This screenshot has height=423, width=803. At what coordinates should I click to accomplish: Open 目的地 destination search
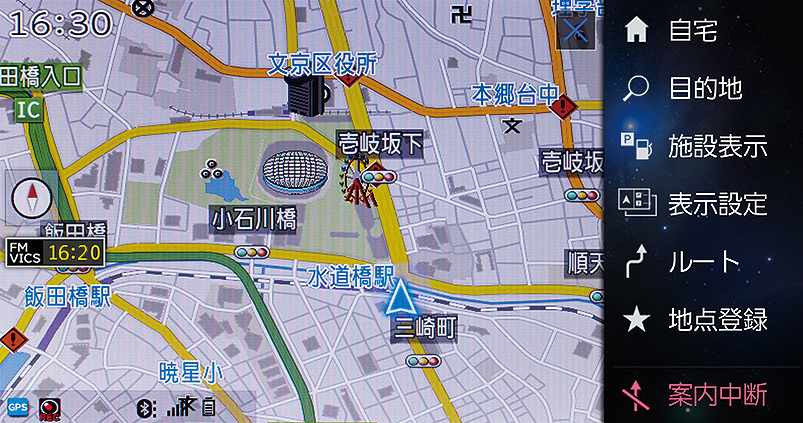702,88
